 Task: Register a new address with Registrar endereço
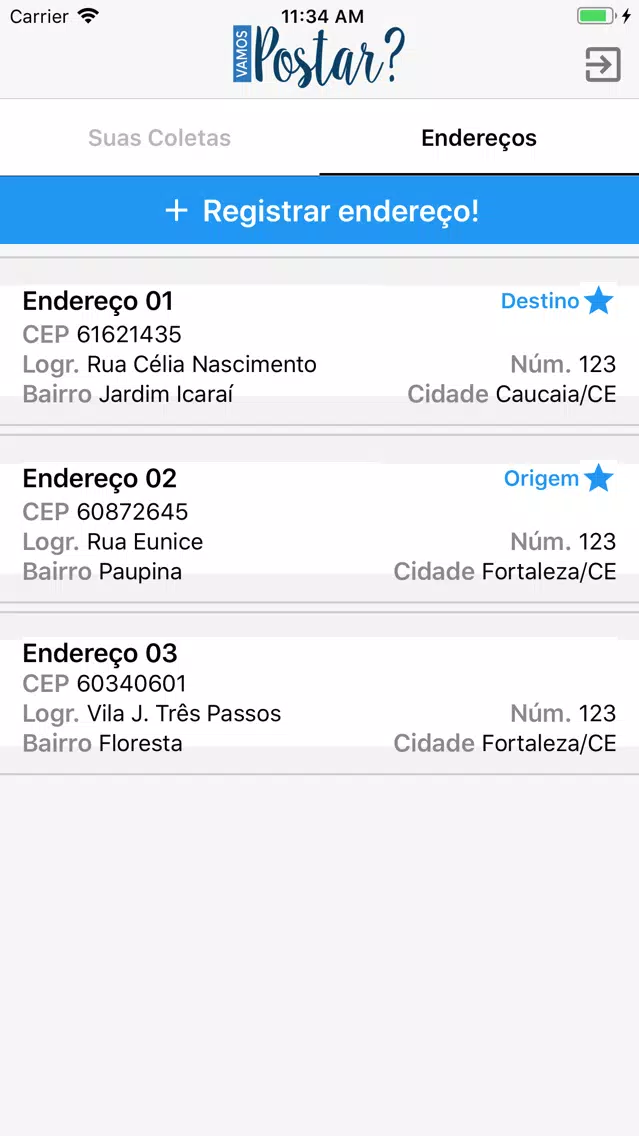point(320,211)
